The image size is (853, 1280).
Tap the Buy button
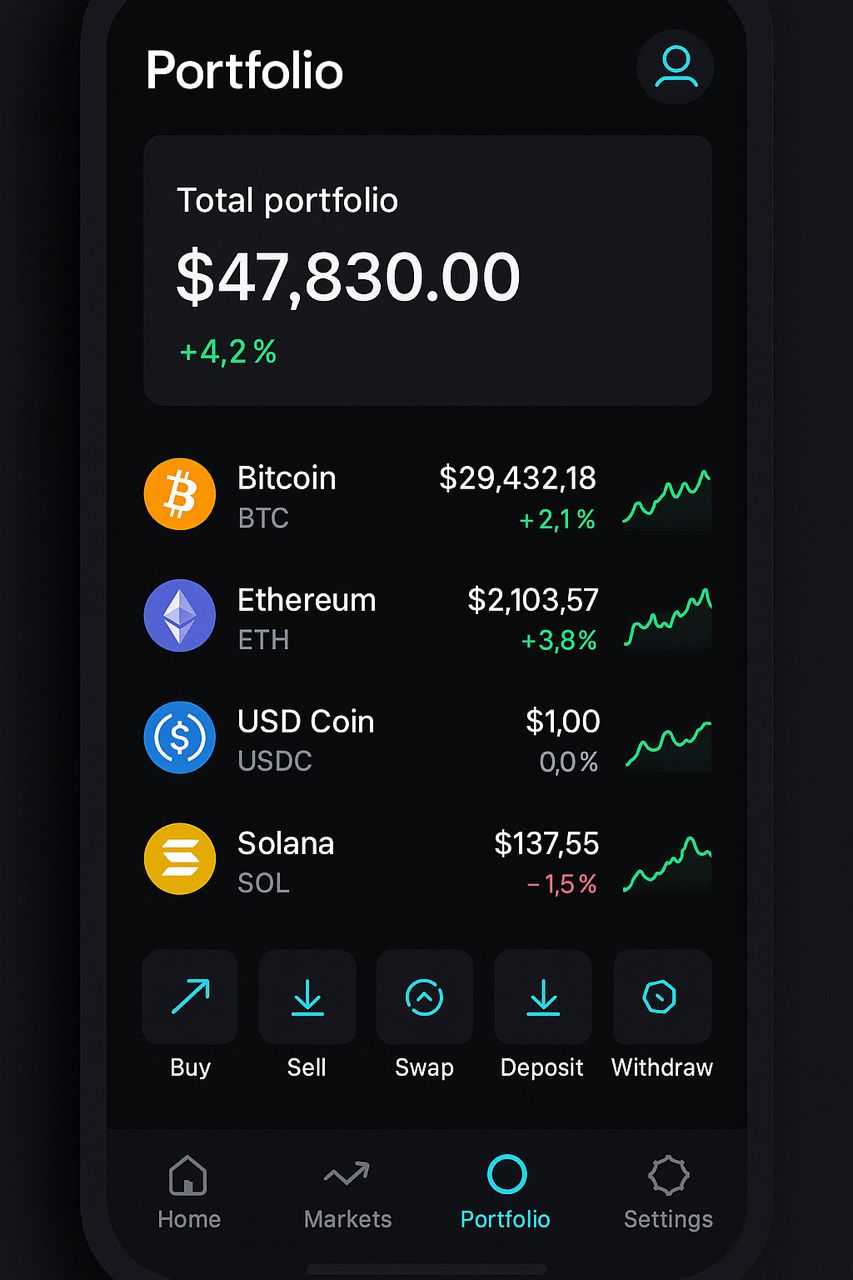pos(190,998)
